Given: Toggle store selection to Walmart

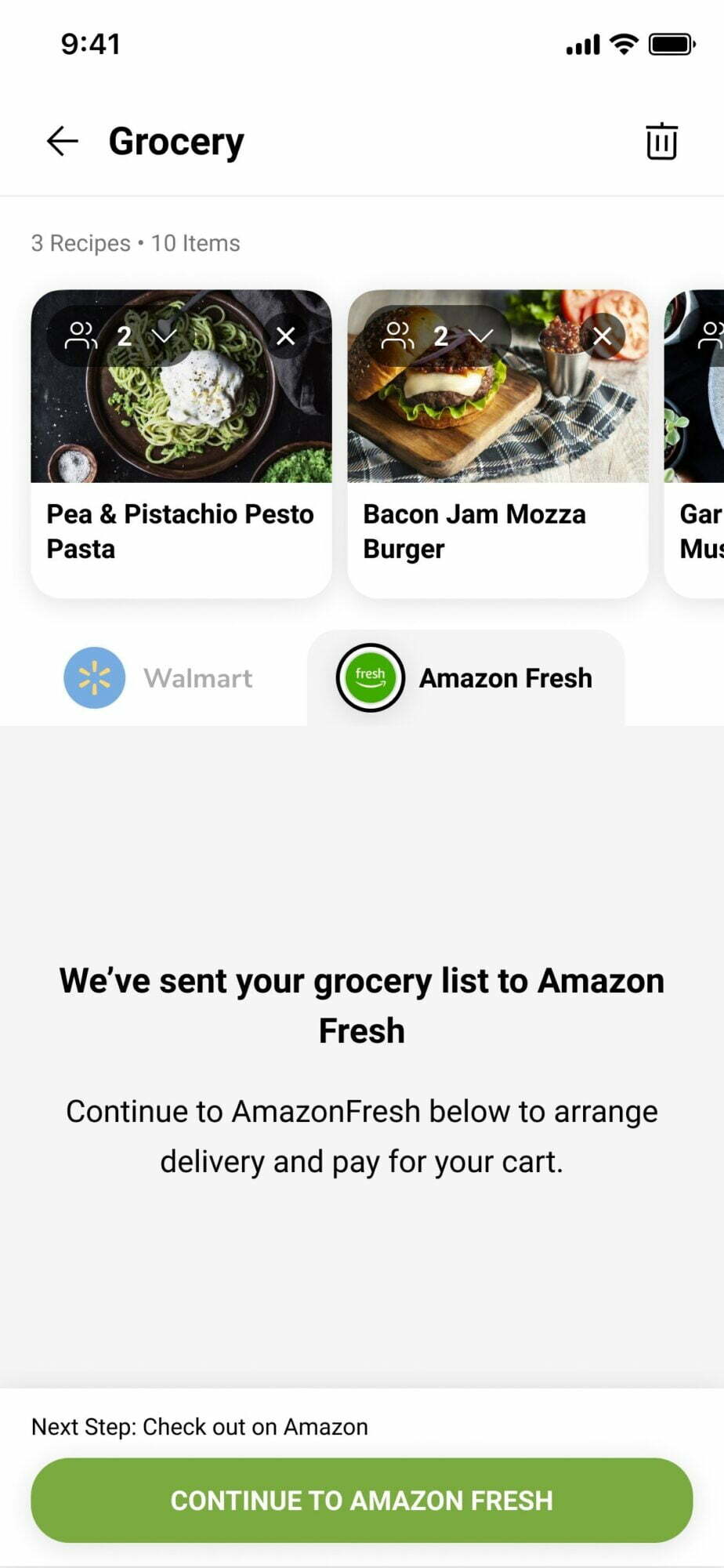Looking at the screenshot, I should (157, 677).
